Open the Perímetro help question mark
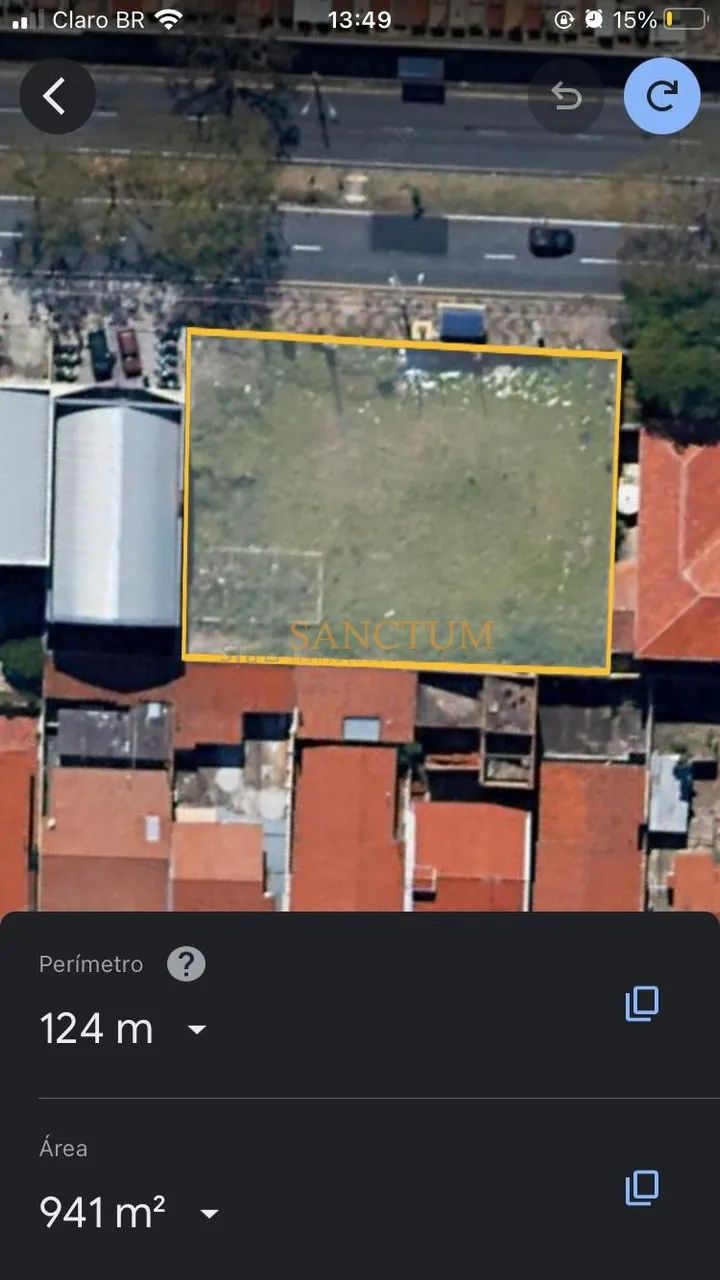The width and height of the screenshot is (720, 1280). tap(186, 964)
